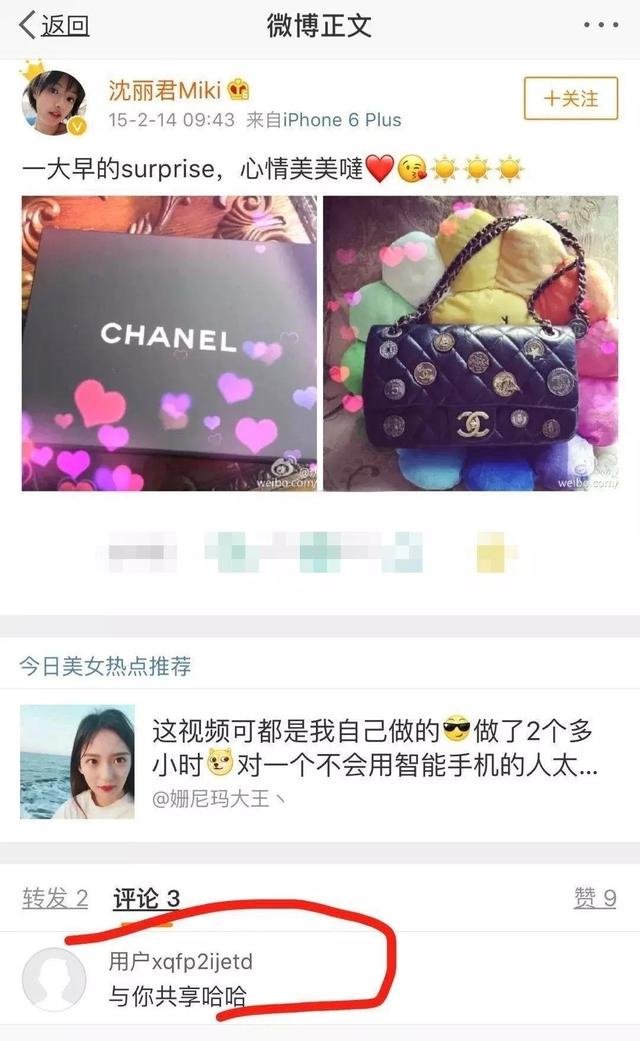Open comment by 用户xqfp2ijetd

point(180,978)
